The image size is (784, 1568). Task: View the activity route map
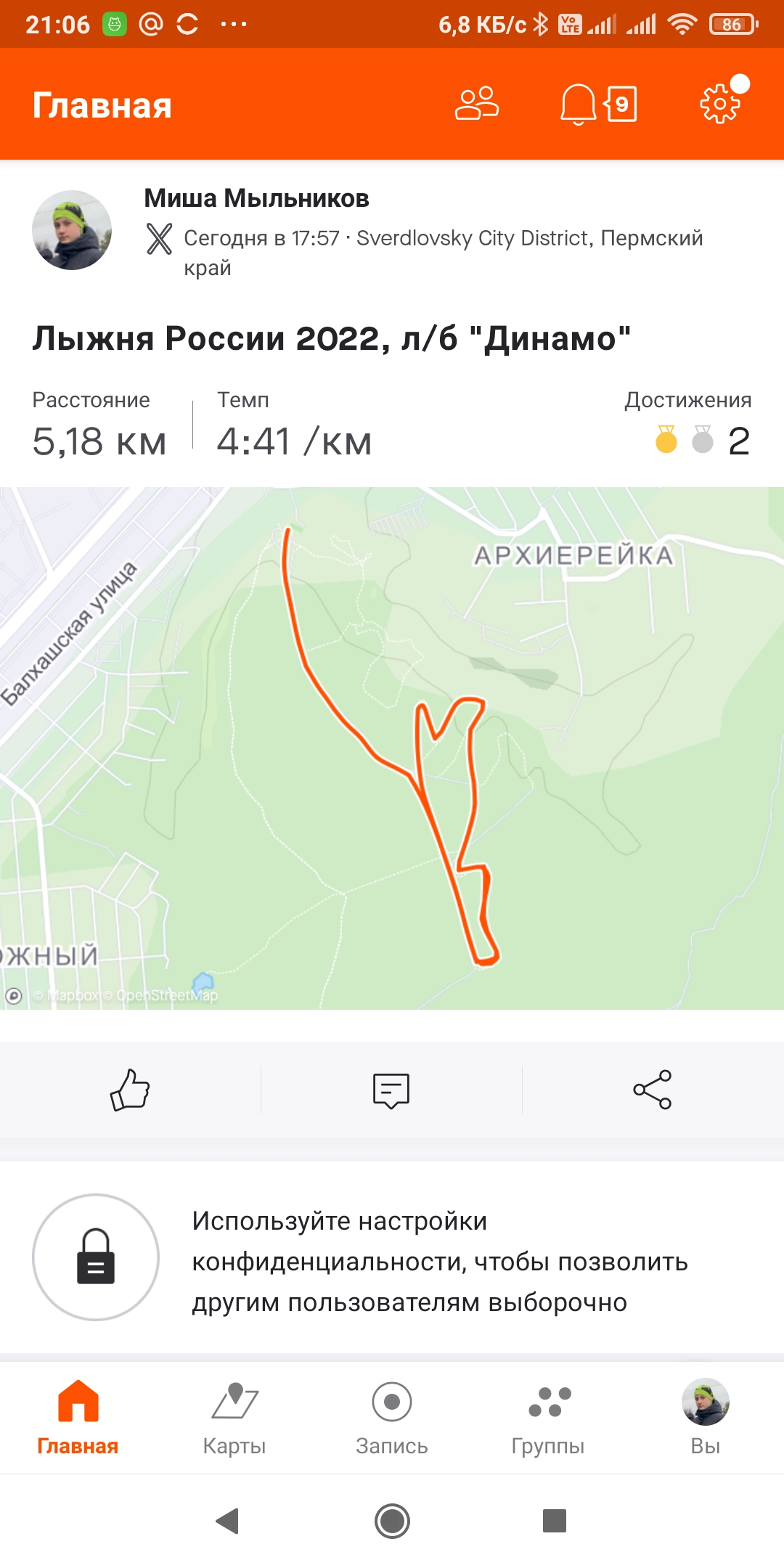[x=392, y=748]
